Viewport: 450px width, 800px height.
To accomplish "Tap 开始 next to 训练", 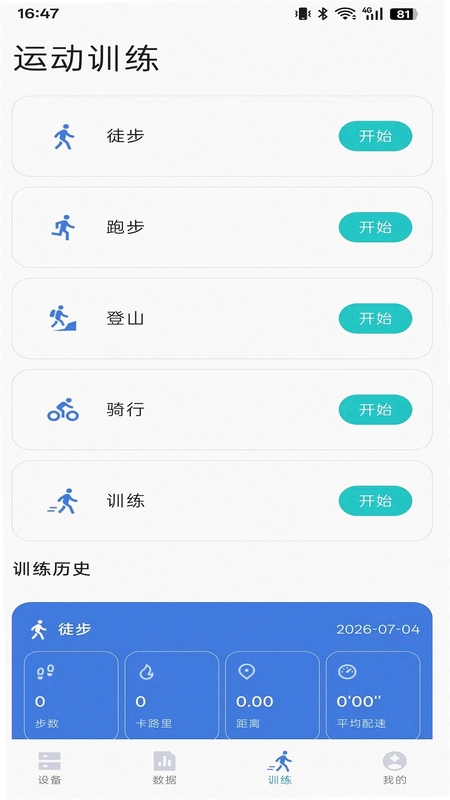I will coord(375,501).
